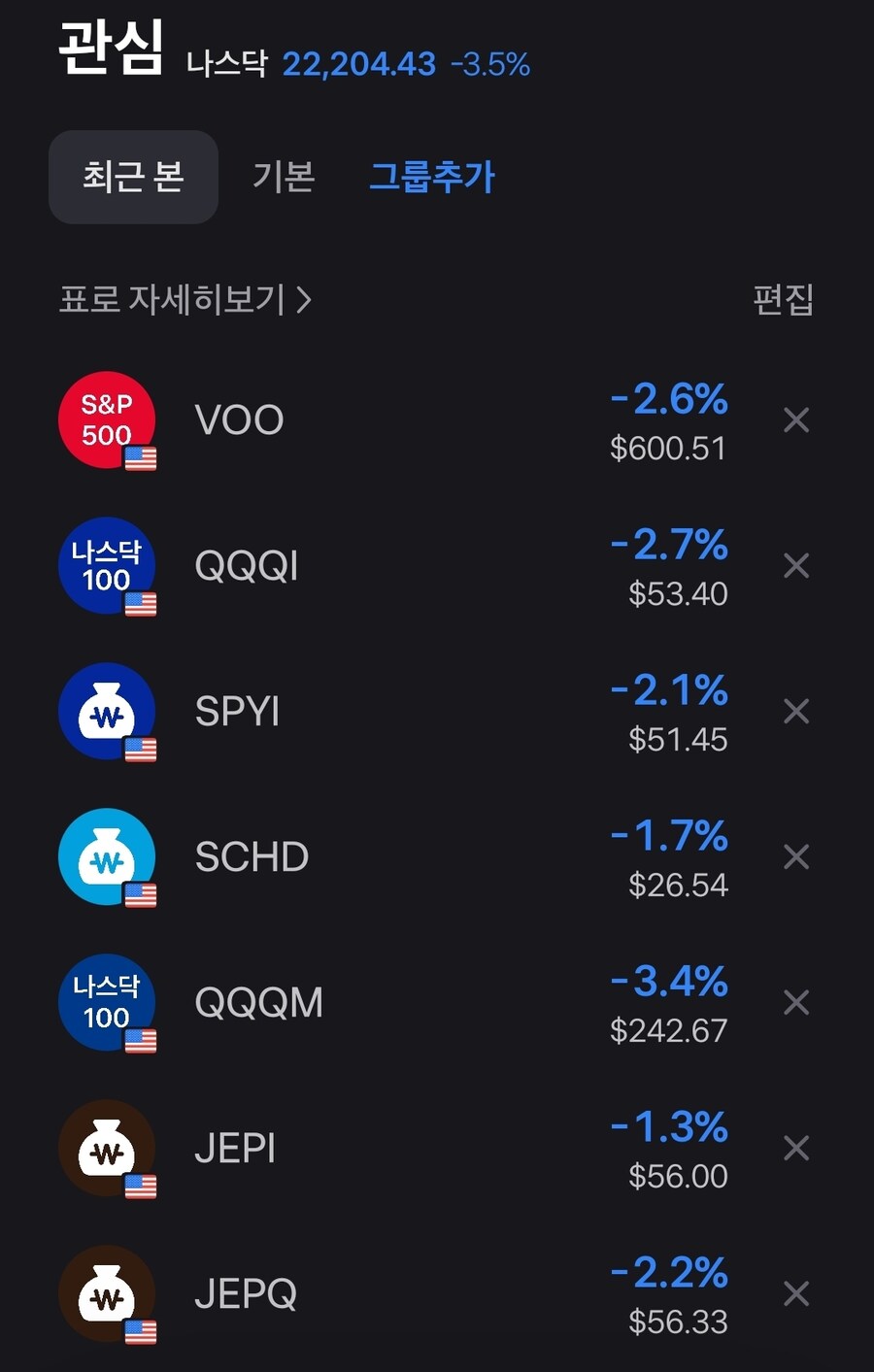Image resolution: width=874 pixels, height=1372 pixels.
Task: Remove QQQI from the watchlist
Action: coord(796,566)
